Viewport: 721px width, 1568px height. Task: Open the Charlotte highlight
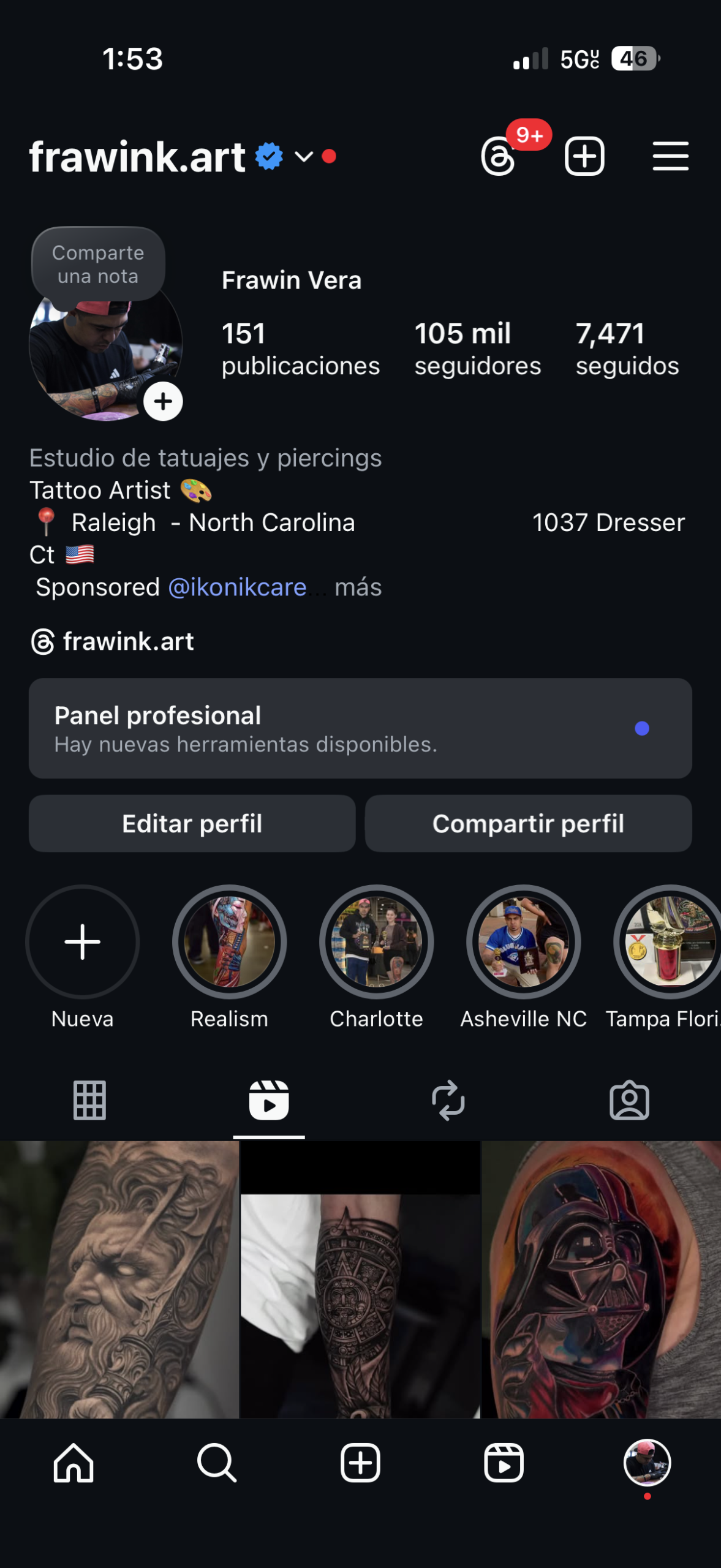[376, 942]
